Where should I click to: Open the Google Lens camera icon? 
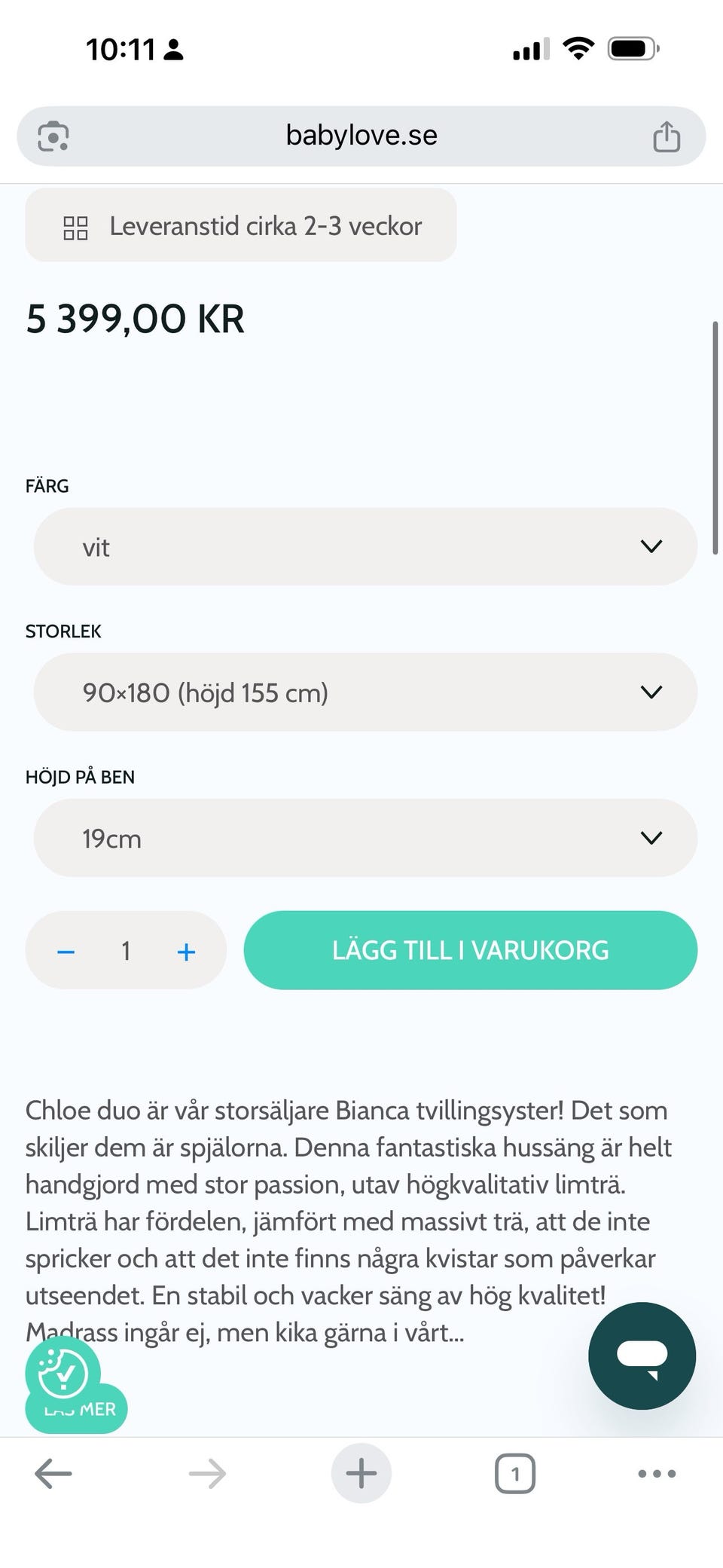[53, 136]
